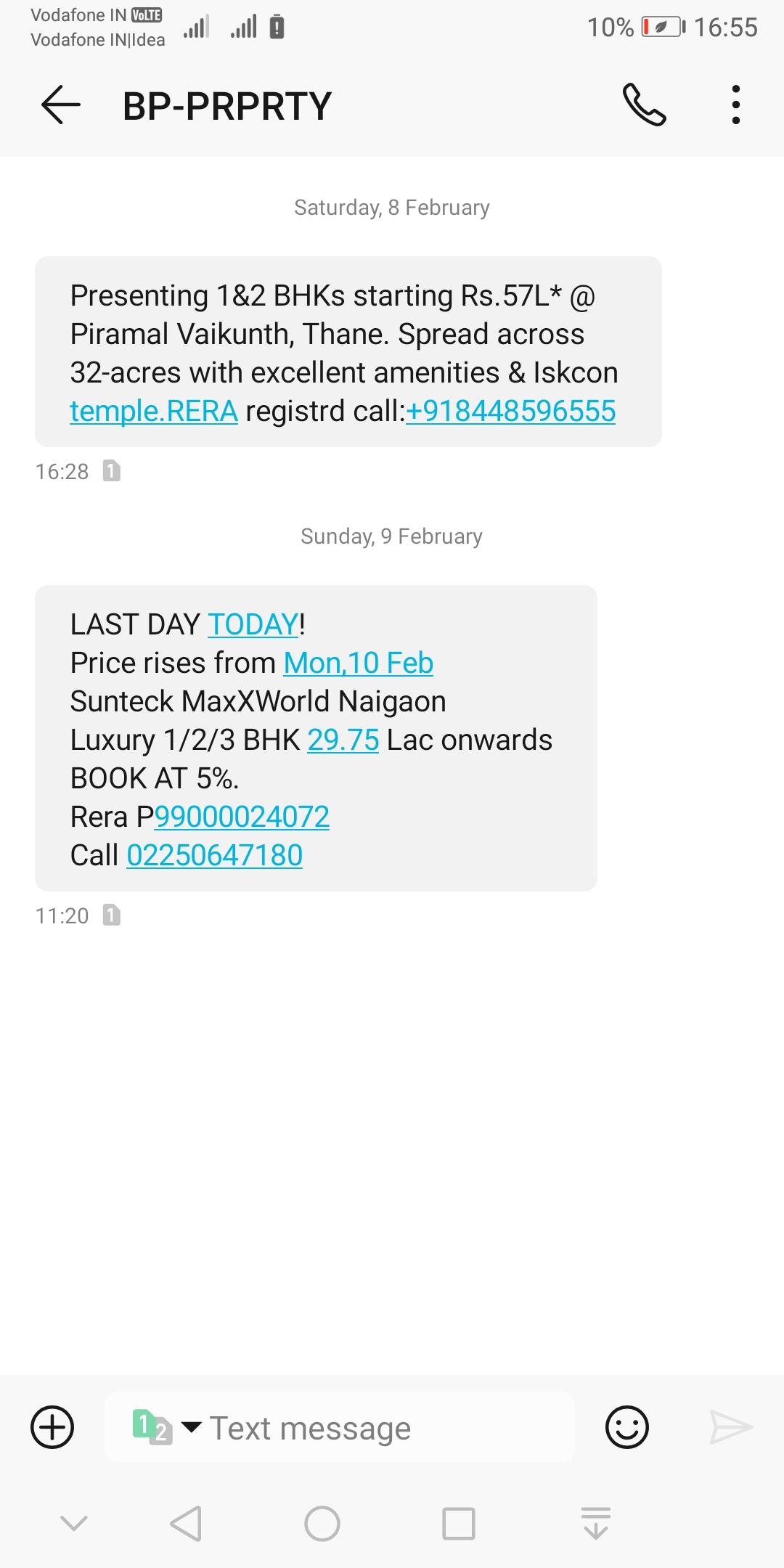Send the text message
This screenshot has width=784, height=1568.
[730, 1427]
